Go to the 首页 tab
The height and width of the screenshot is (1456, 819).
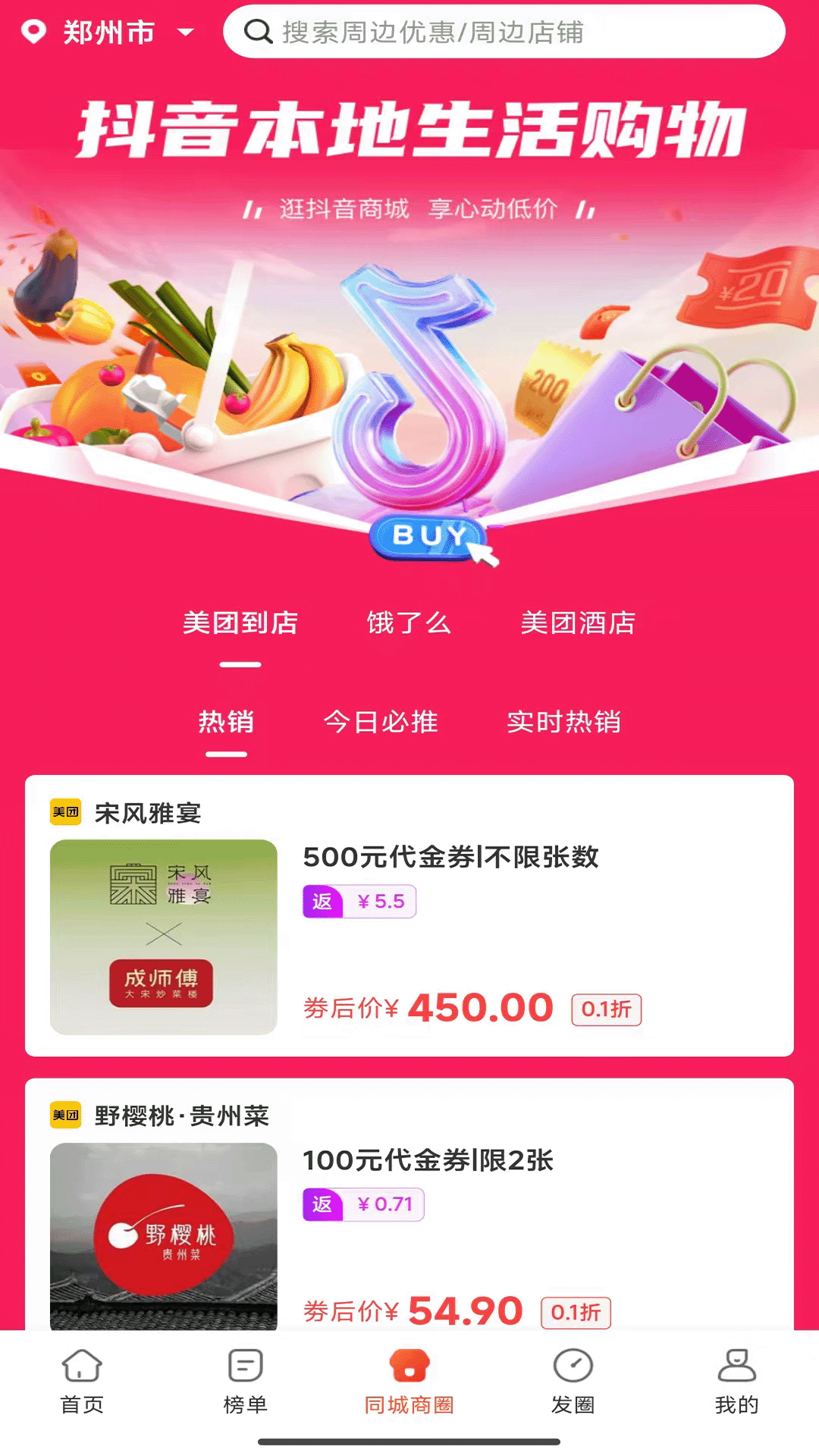(x=82, y=1382)
